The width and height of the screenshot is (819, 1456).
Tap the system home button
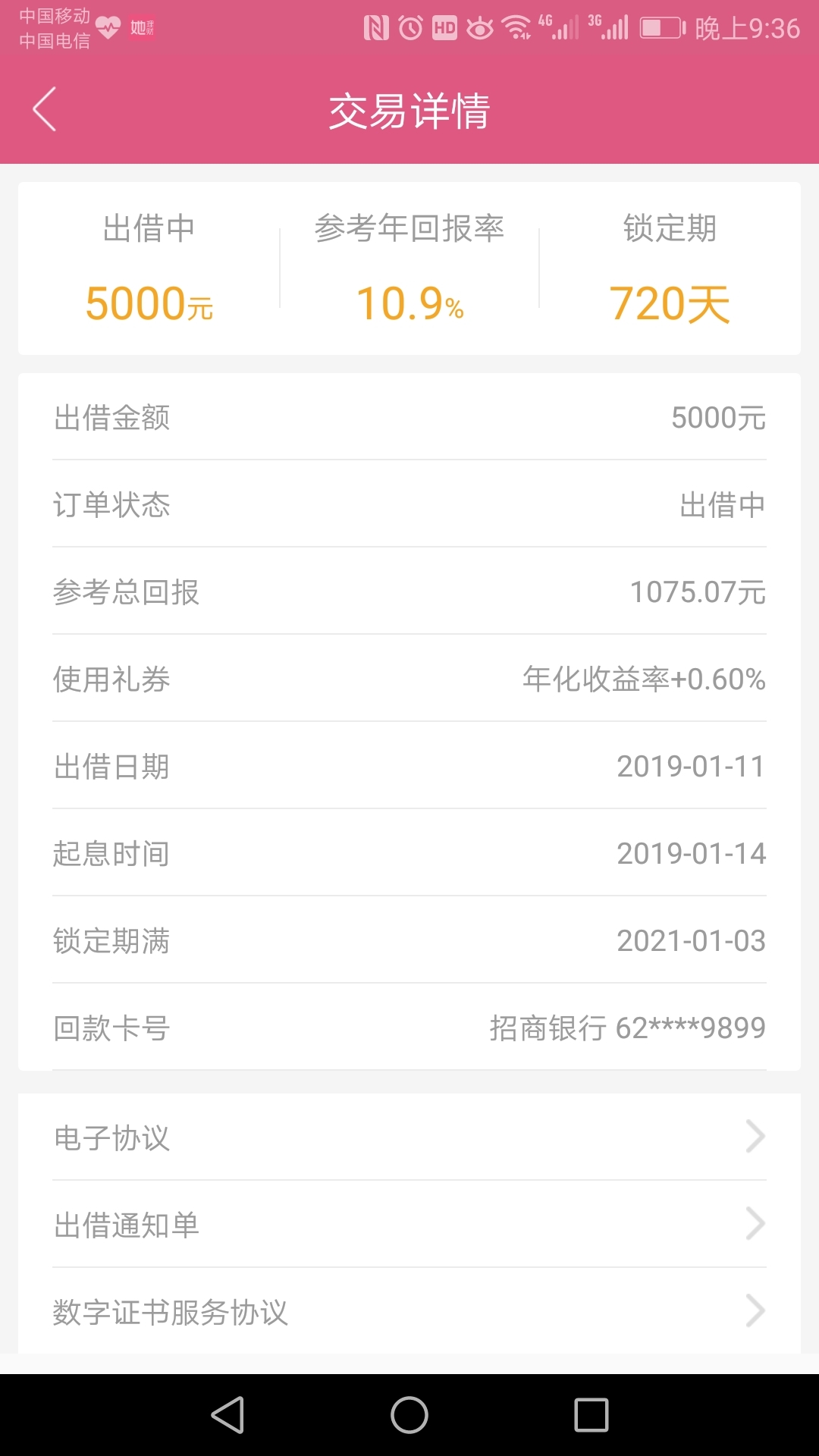pyautogui.click(x=409, y=1415)
